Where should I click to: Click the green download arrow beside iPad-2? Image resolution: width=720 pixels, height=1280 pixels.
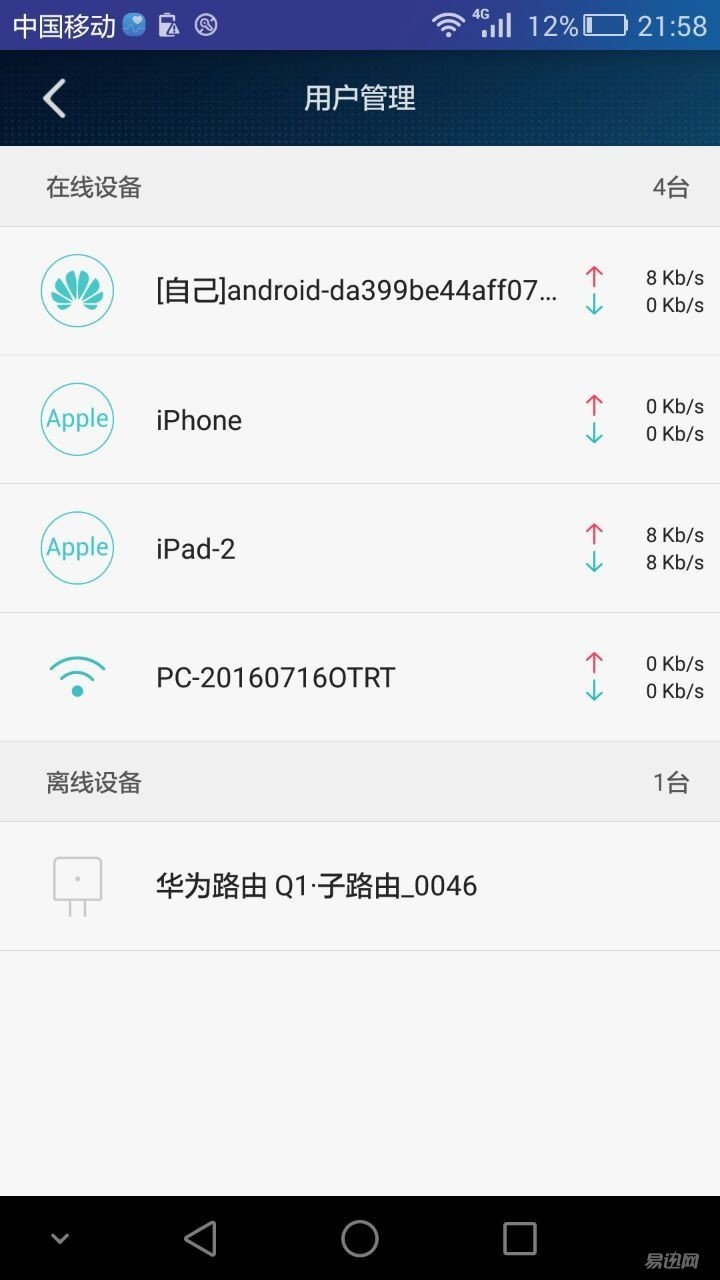click(x=594, y=562)
